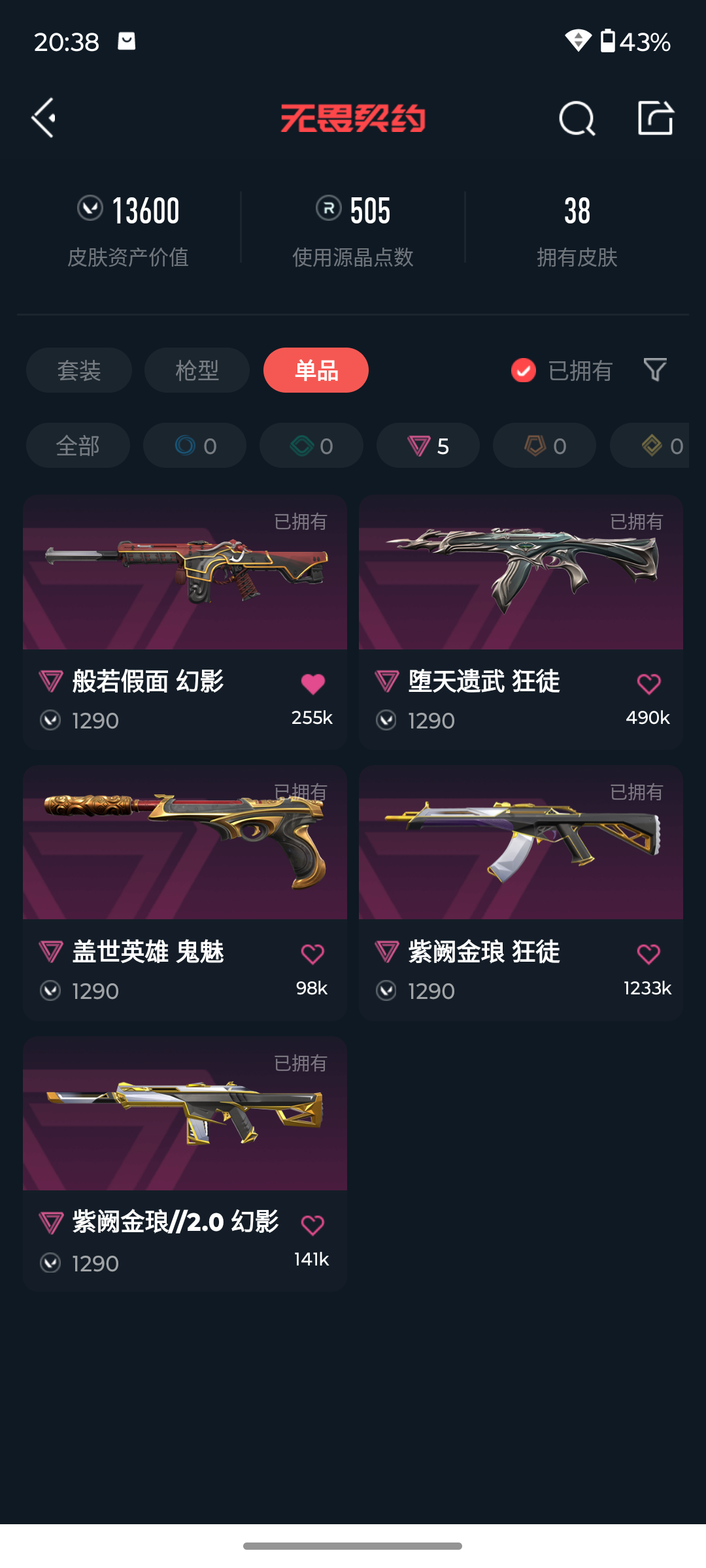Tap the share icon at top right
Viewport: 706px width, 1568px height.
coord(656,118)
